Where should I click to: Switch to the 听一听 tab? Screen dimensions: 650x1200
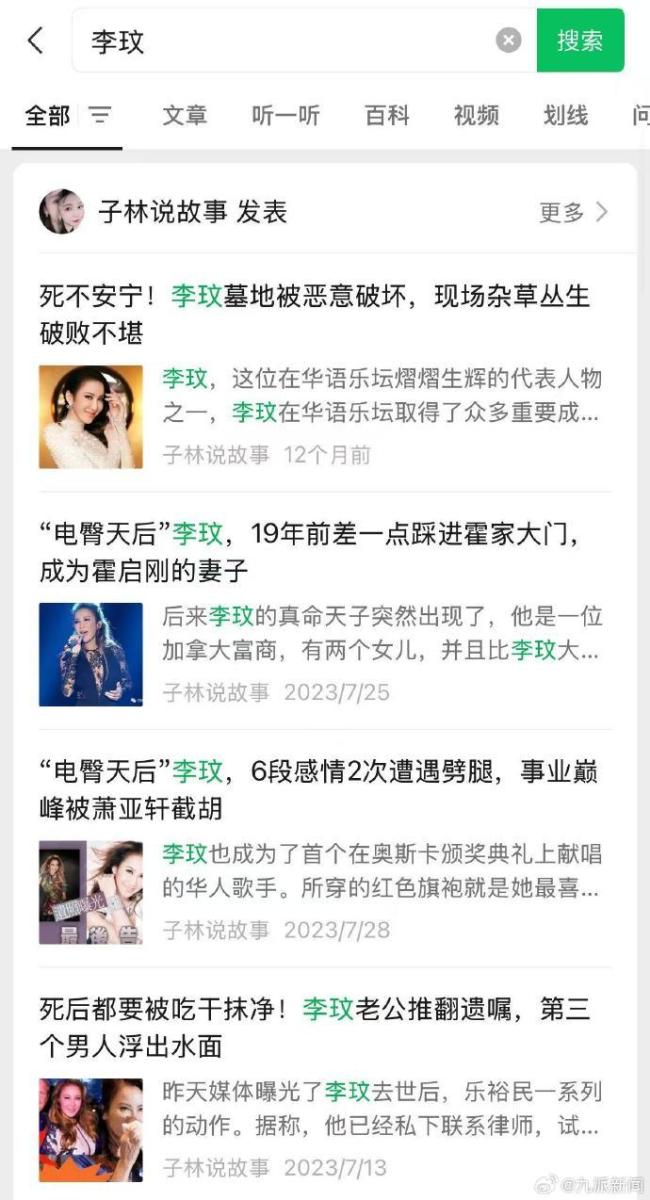click(286, 116)
